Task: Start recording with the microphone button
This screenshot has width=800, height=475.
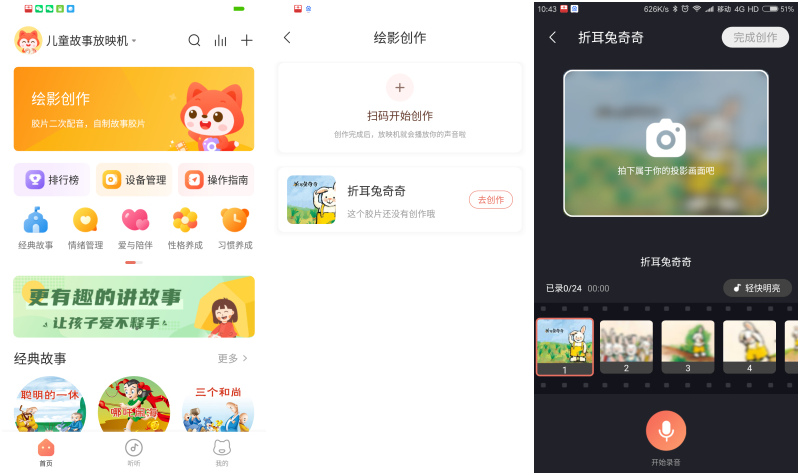Action: click(666, 430)
